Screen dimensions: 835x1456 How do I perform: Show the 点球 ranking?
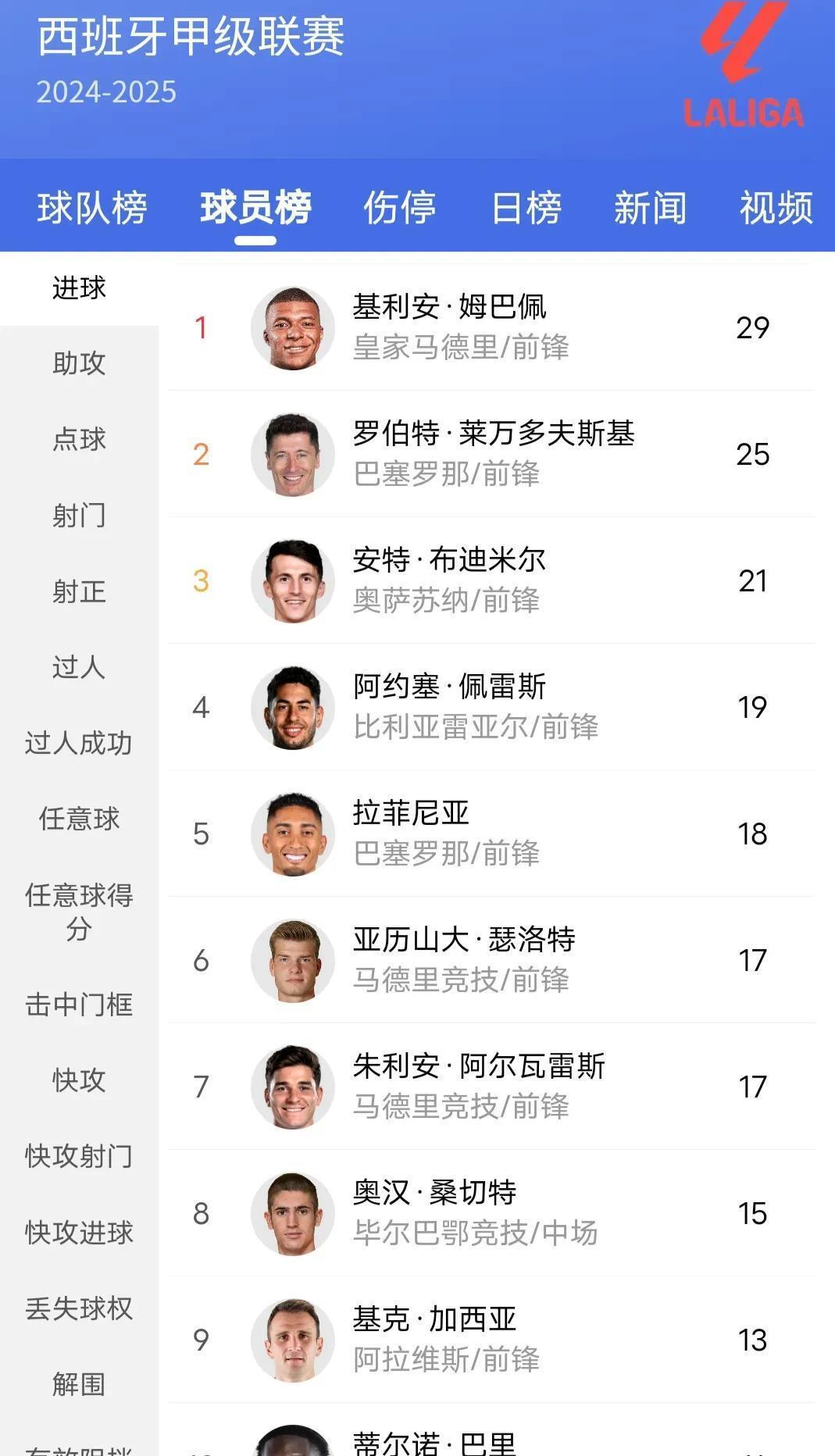[79, 439]
